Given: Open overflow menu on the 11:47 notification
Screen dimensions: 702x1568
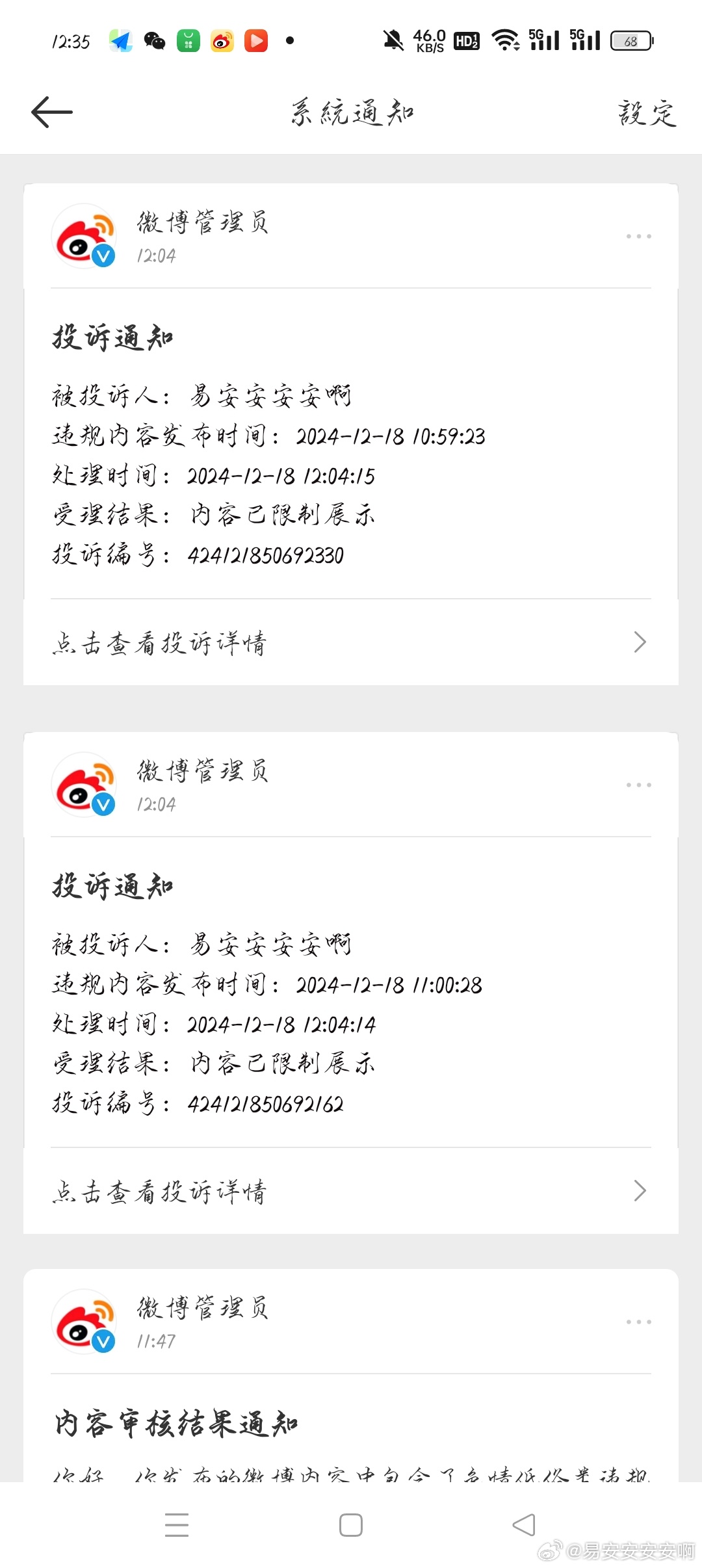Looking at the screenshot, I should pos(639,1322).
